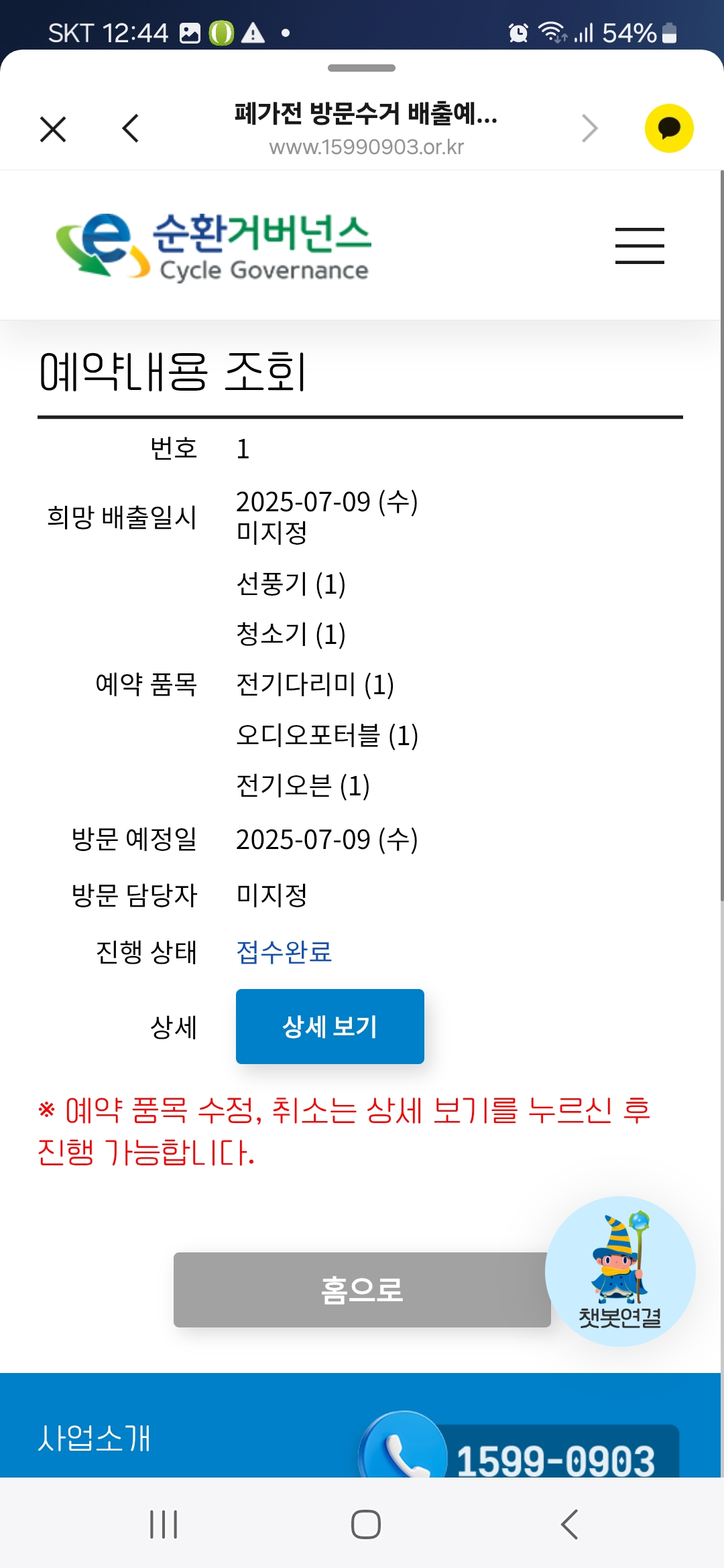Close the in-app browser with X

click(53, 129)
